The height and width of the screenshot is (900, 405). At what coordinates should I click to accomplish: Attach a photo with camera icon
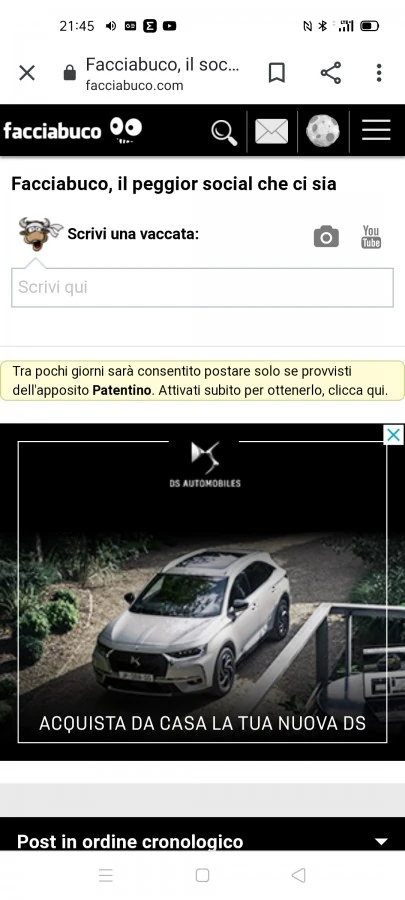[x=326, y=236]
